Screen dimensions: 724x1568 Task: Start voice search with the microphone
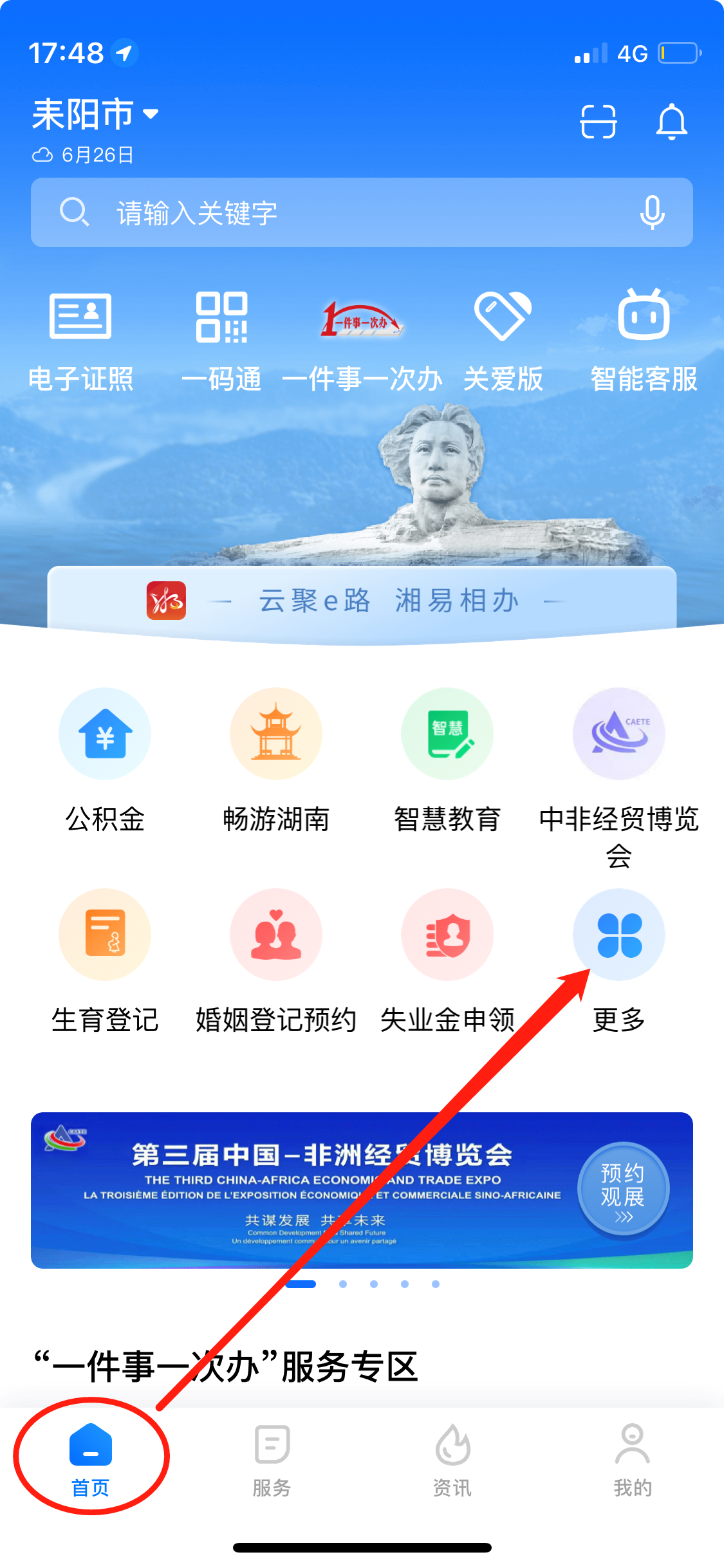[x=652, y=212]
